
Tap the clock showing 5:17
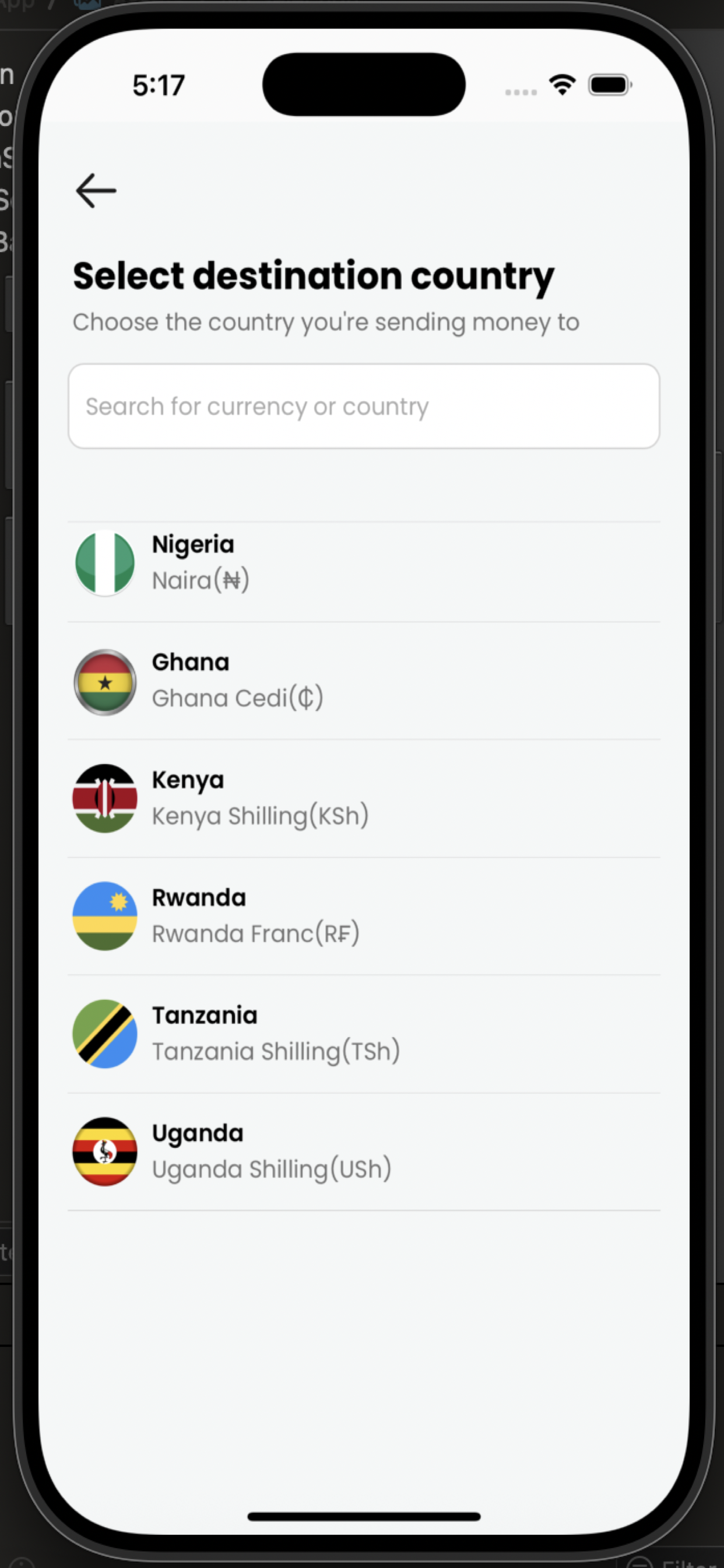click(x=156, y=85)
